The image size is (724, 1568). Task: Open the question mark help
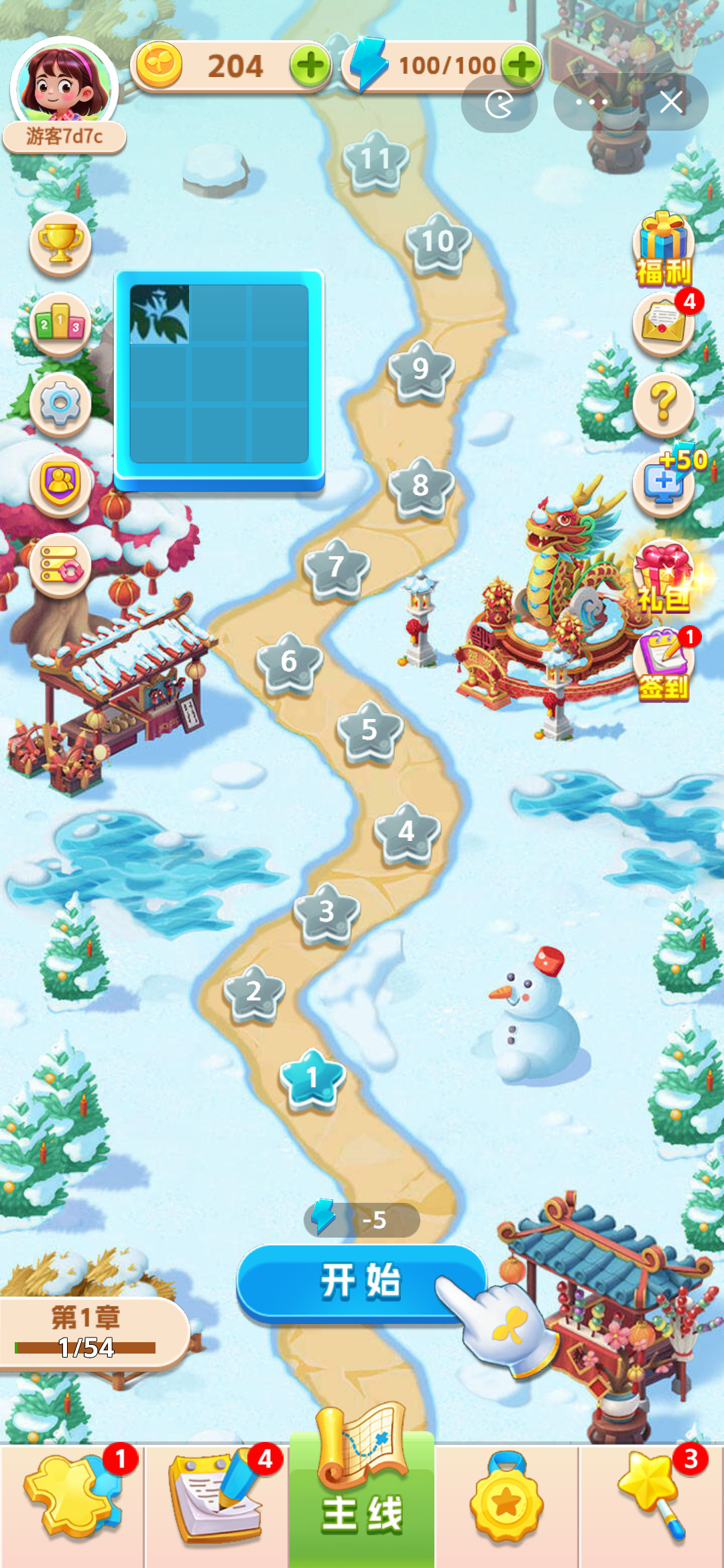[x=663, y=403]
